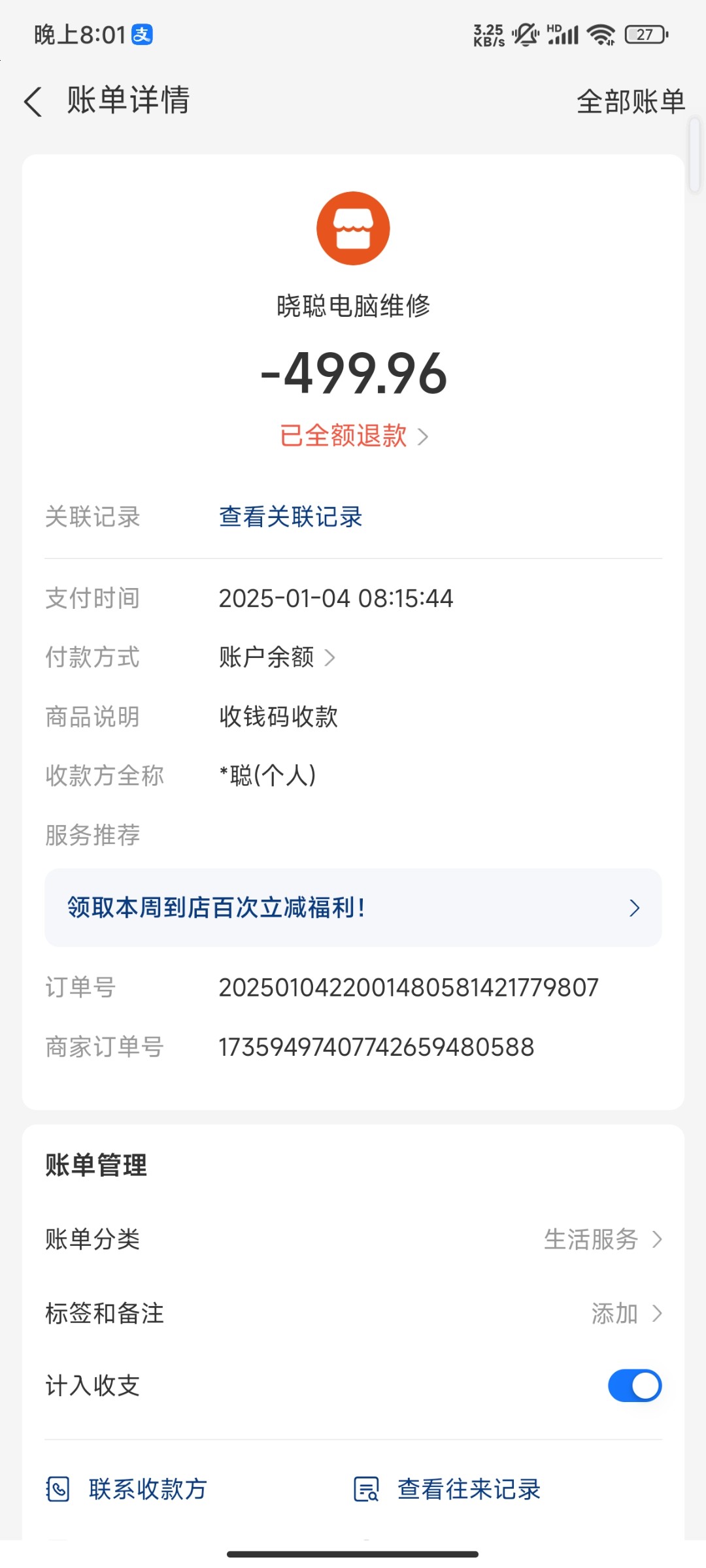Open the 晓聪电脑维修 merchant icon
Image resolution: width=706 pixels, height=1568 pixels.
tap(353, 228)
